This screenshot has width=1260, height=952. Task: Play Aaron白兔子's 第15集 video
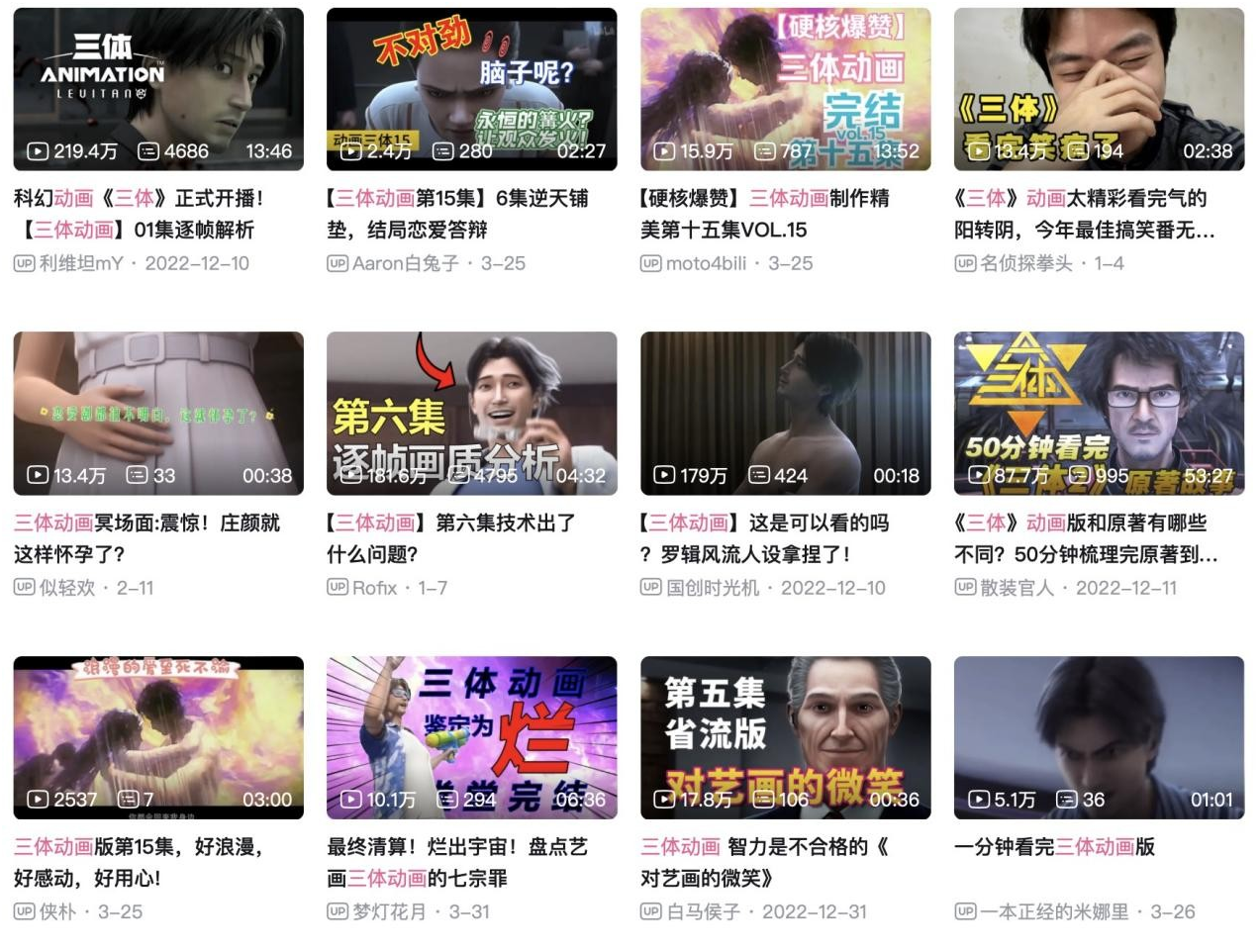point(471,89)
